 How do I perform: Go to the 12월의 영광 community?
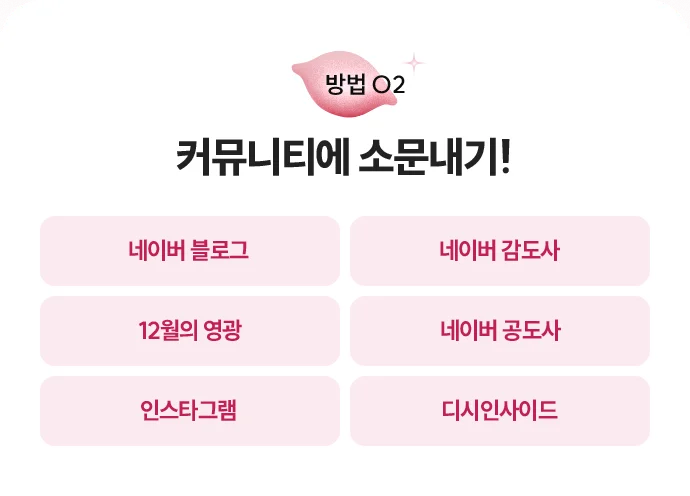[x=190, y=331]
